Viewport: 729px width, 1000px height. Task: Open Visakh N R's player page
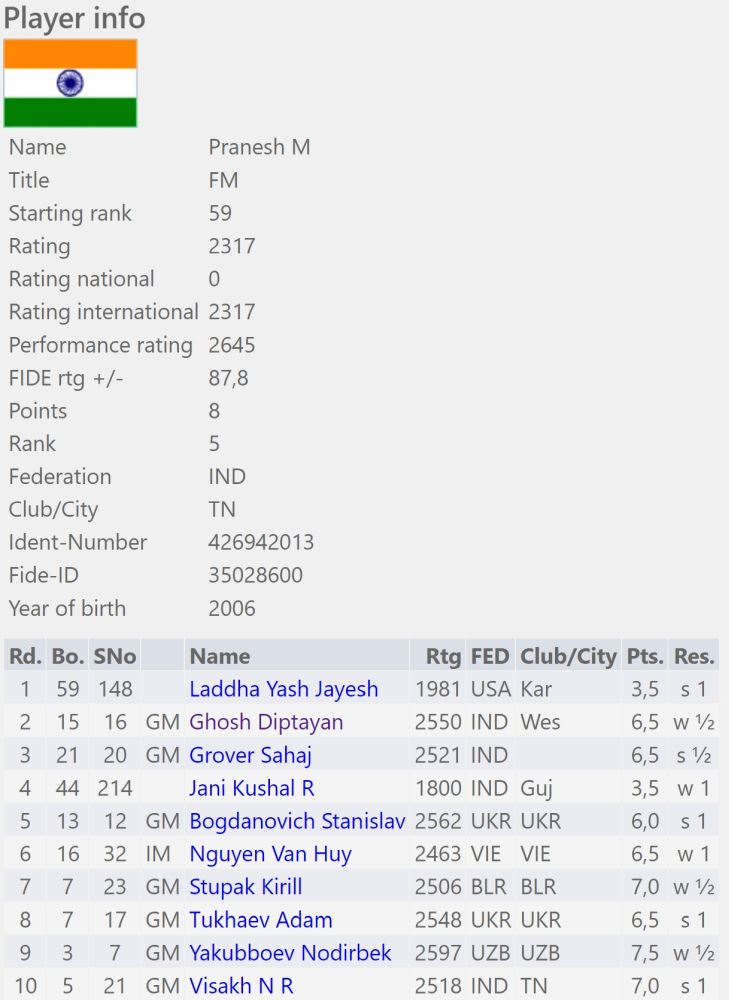[x=241, y=986]
